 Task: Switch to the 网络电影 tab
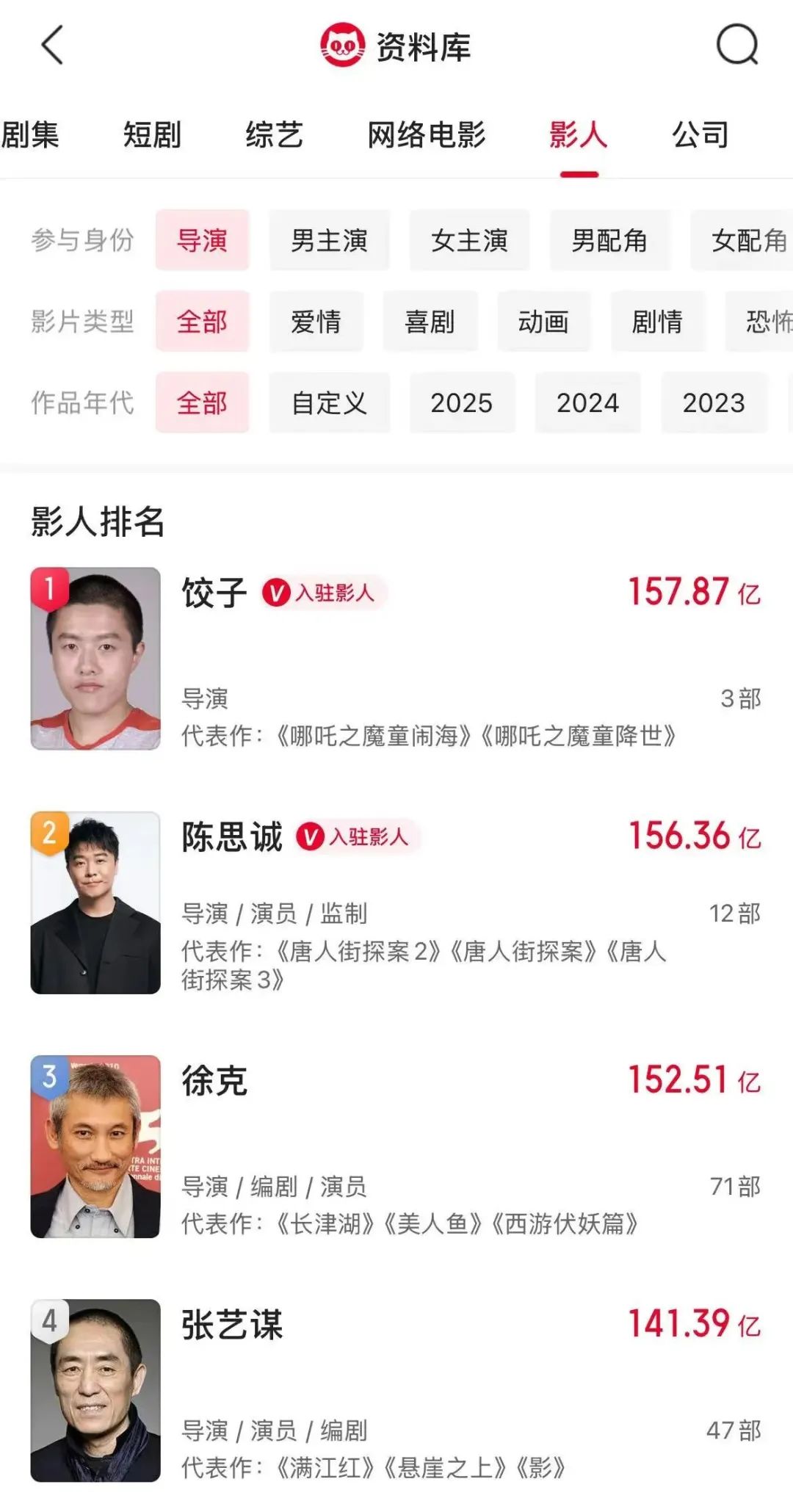point(426,135)
